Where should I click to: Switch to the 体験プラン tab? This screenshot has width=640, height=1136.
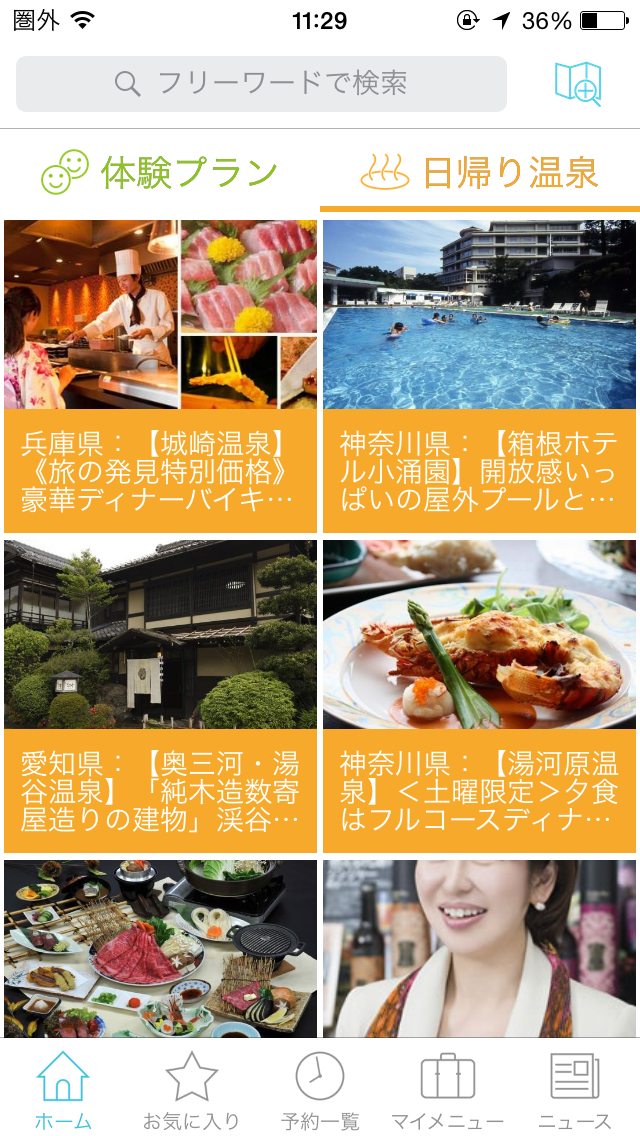(160, 172)
